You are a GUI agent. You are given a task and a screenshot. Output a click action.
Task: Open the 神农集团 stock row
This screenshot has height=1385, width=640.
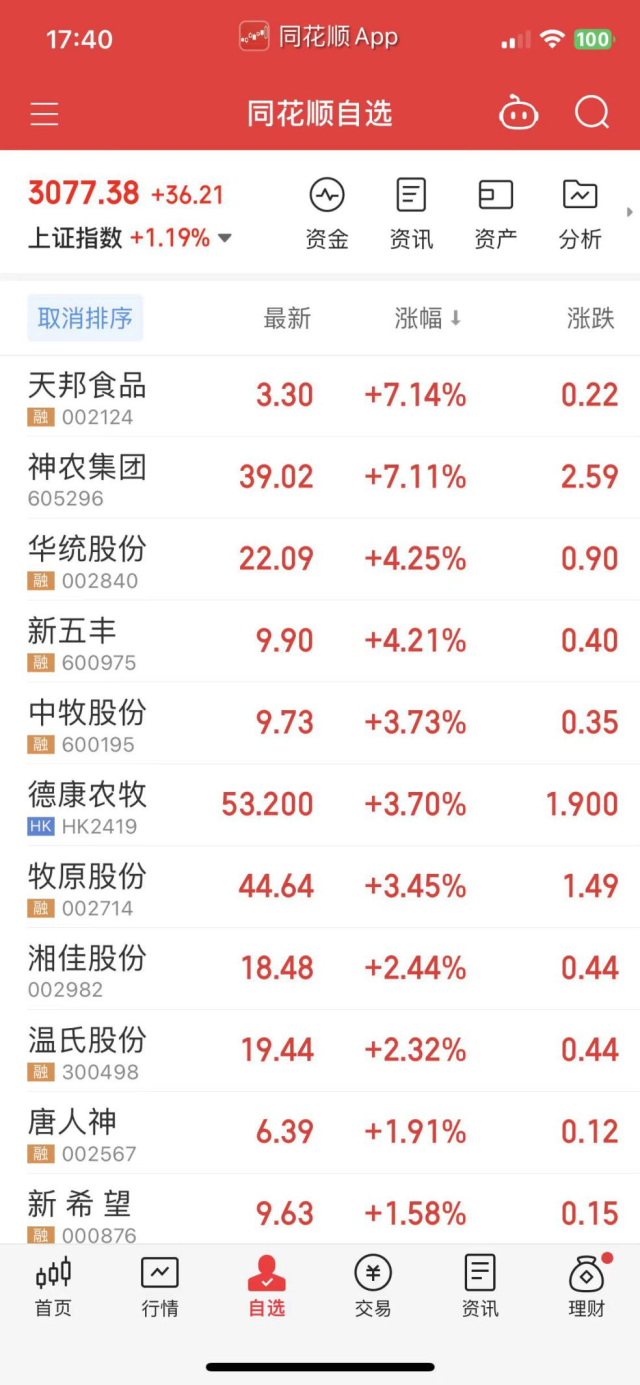(320, 478)
